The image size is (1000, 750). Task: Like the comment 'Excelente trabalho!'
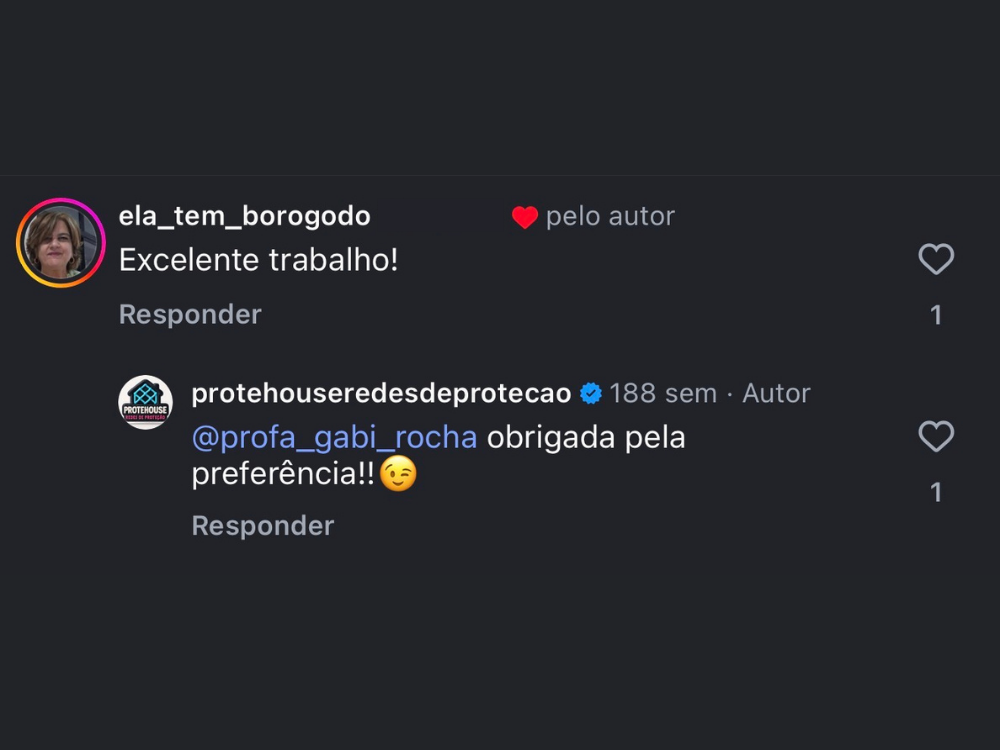[x=936, y=260]
